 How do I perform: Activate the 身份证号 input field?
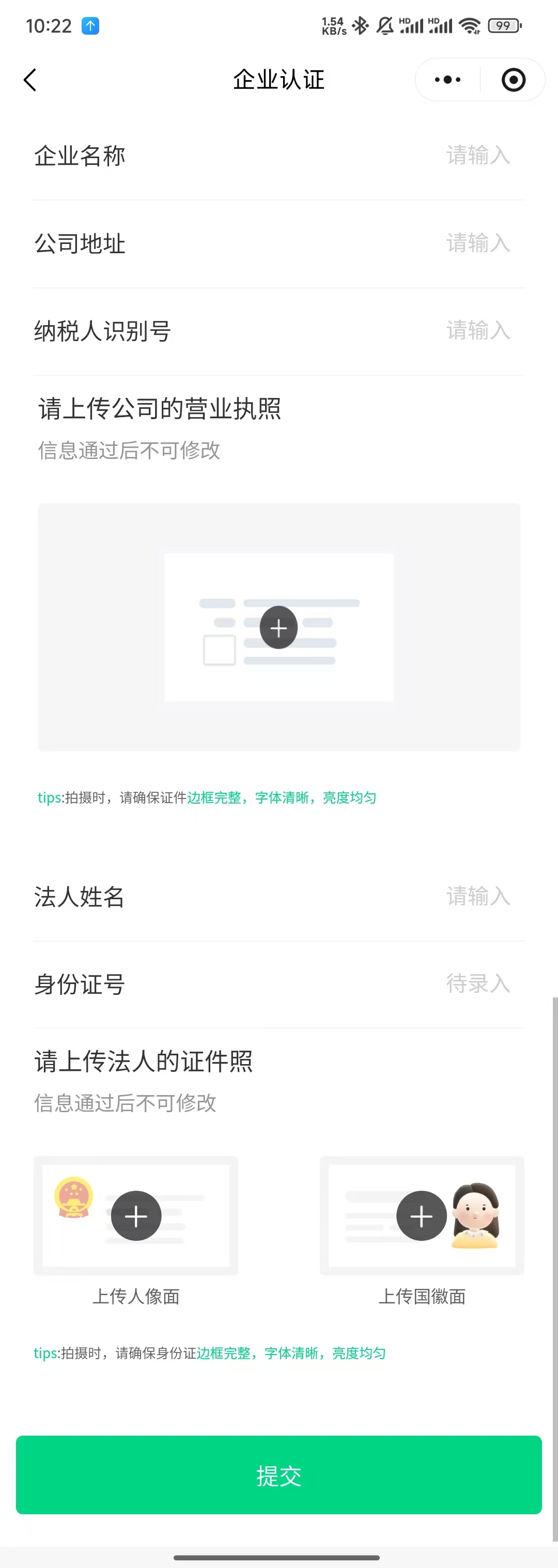coord(477,984)
